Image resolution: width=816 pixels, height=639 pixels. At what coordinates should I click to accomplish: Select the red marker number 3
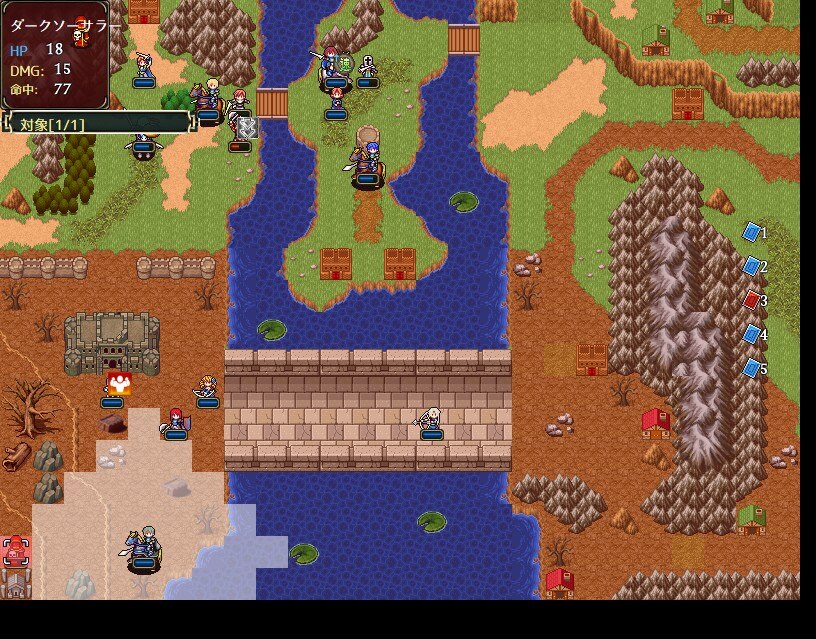point(751,300)
